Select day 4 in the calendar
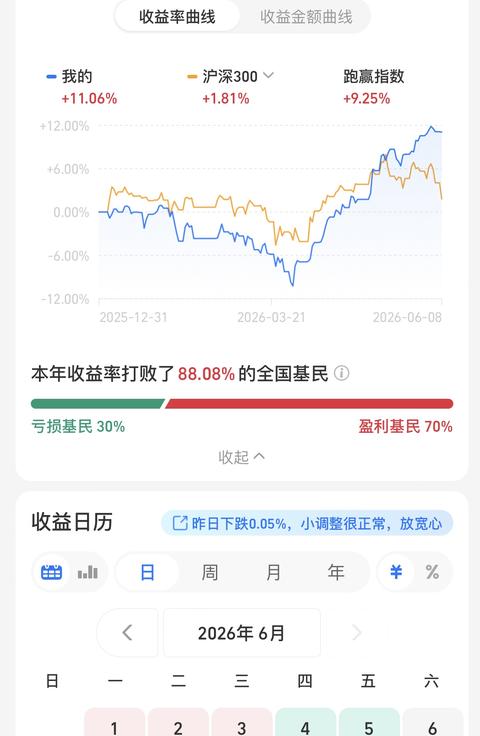The image size is (480, 736). coord(305,723)
